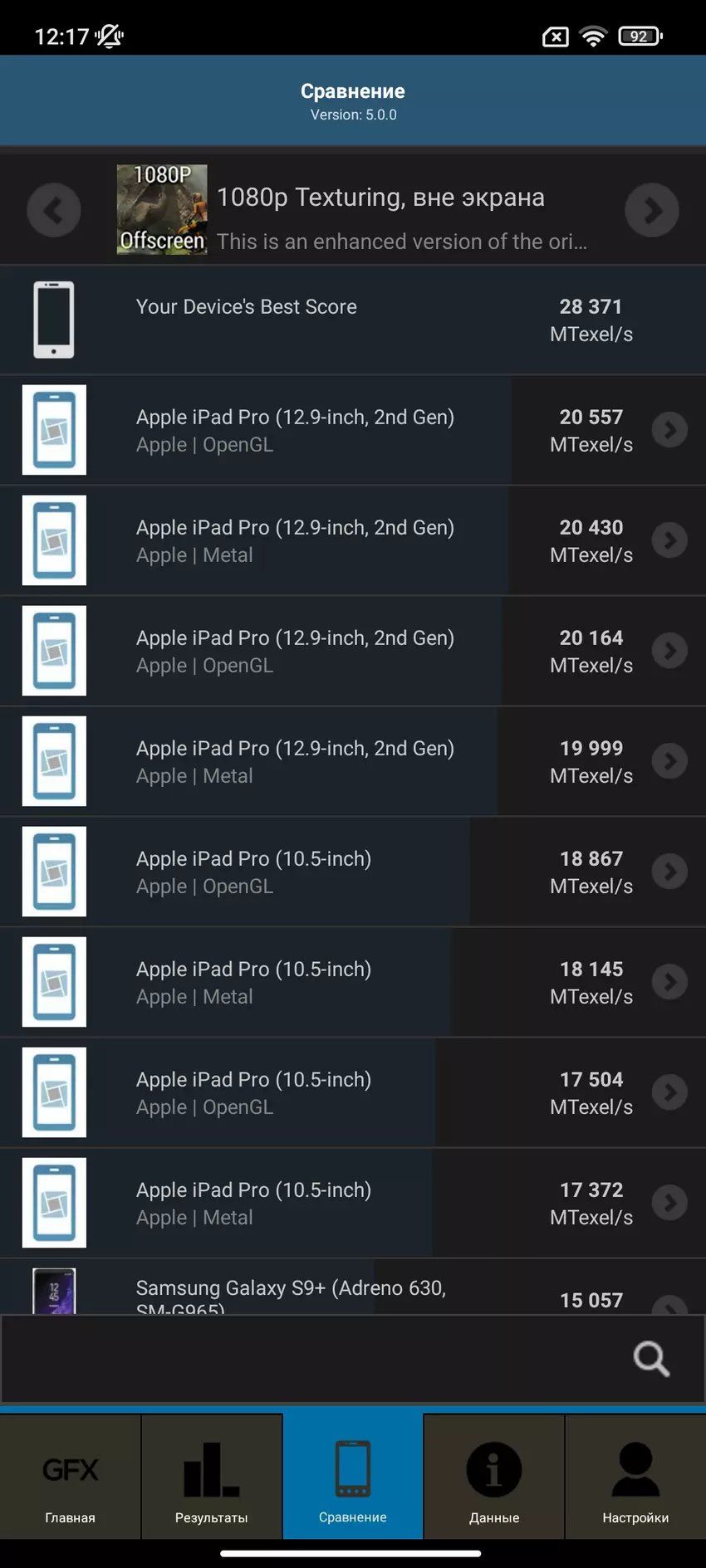Switch to the Результаты tab
The width and height of the screenshot is (706, 1568).
212,1479
